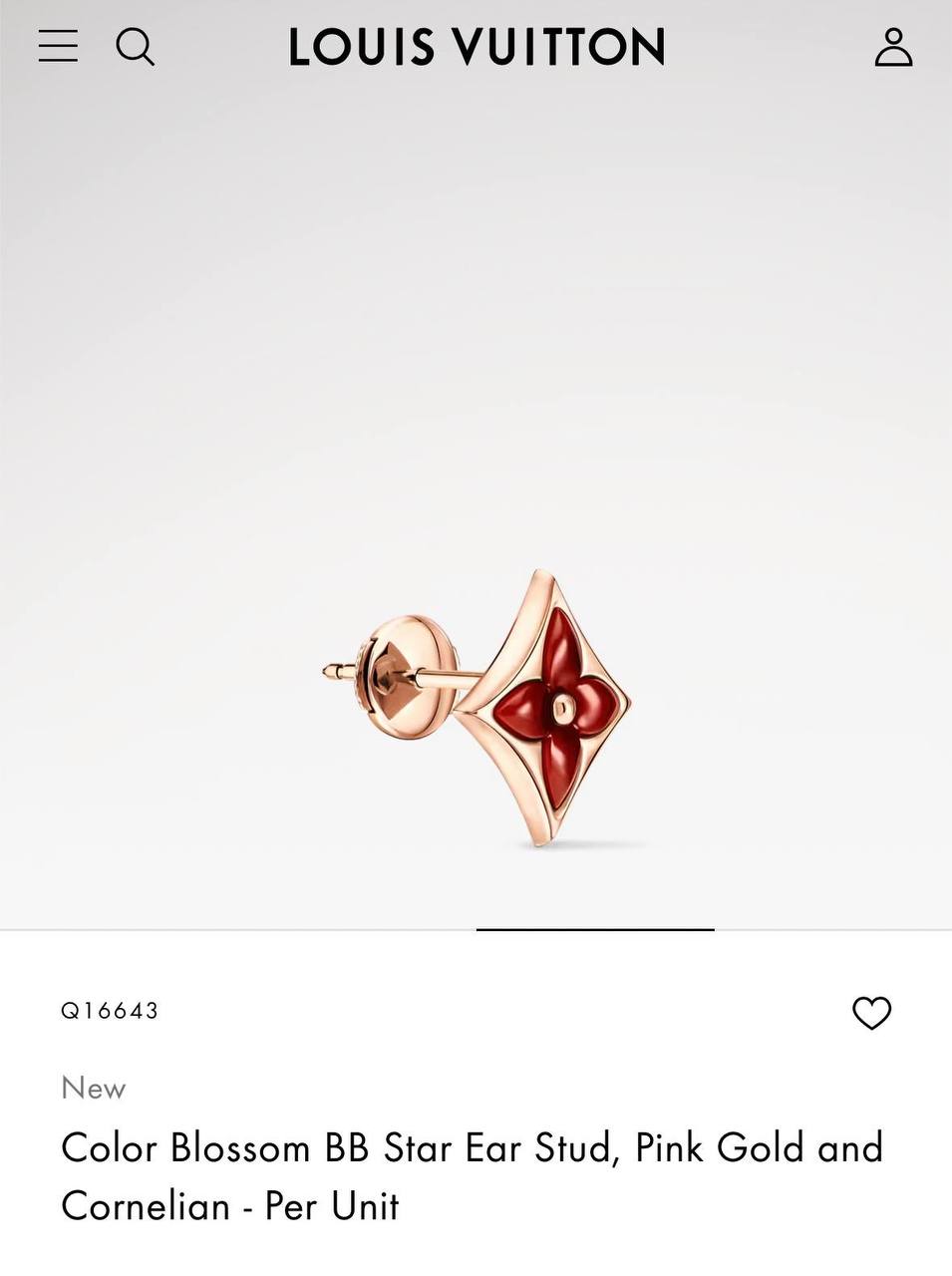Open the ear stud product image
952x1276 pixels.
coord(478,706)
